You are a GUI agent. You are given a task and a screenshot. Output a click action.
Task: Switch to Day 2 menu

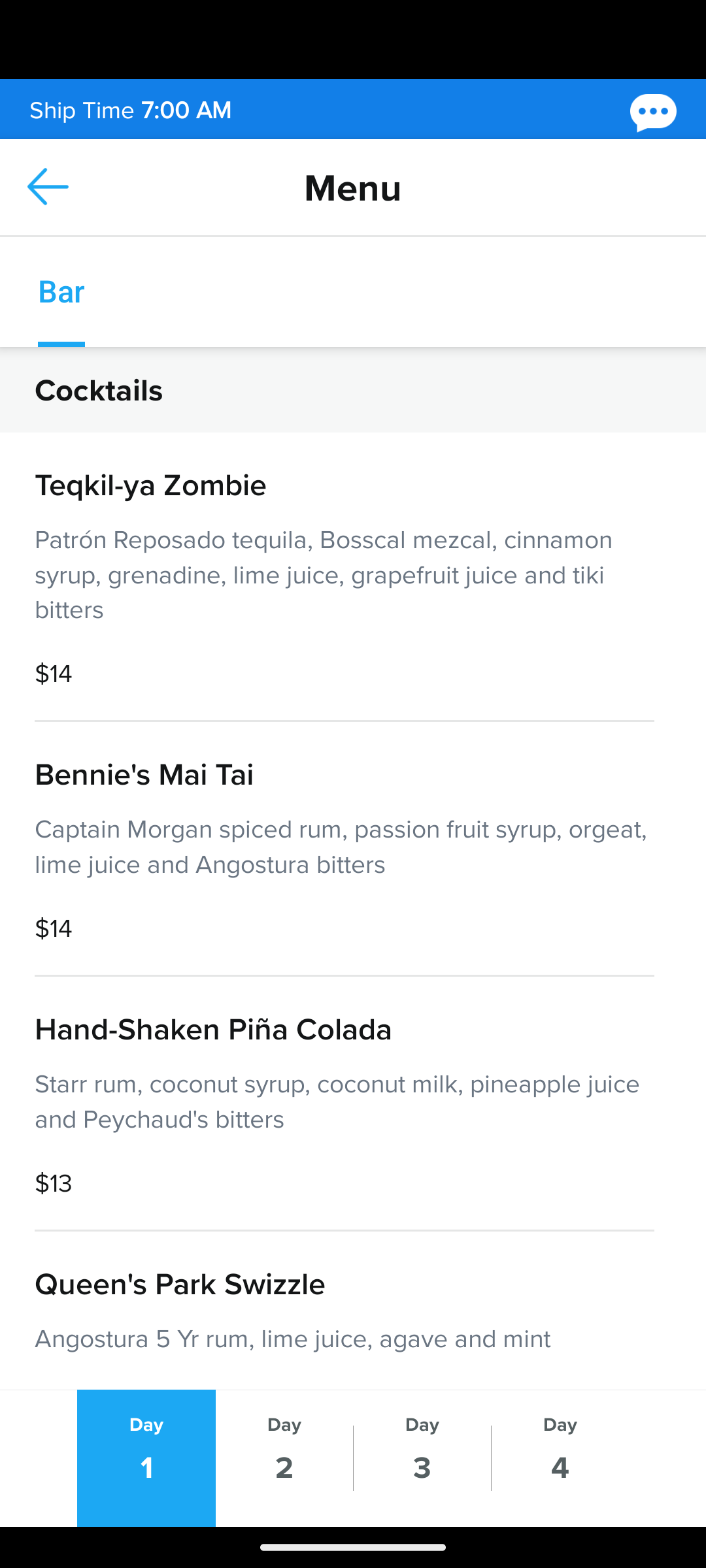click(284, 1458)
